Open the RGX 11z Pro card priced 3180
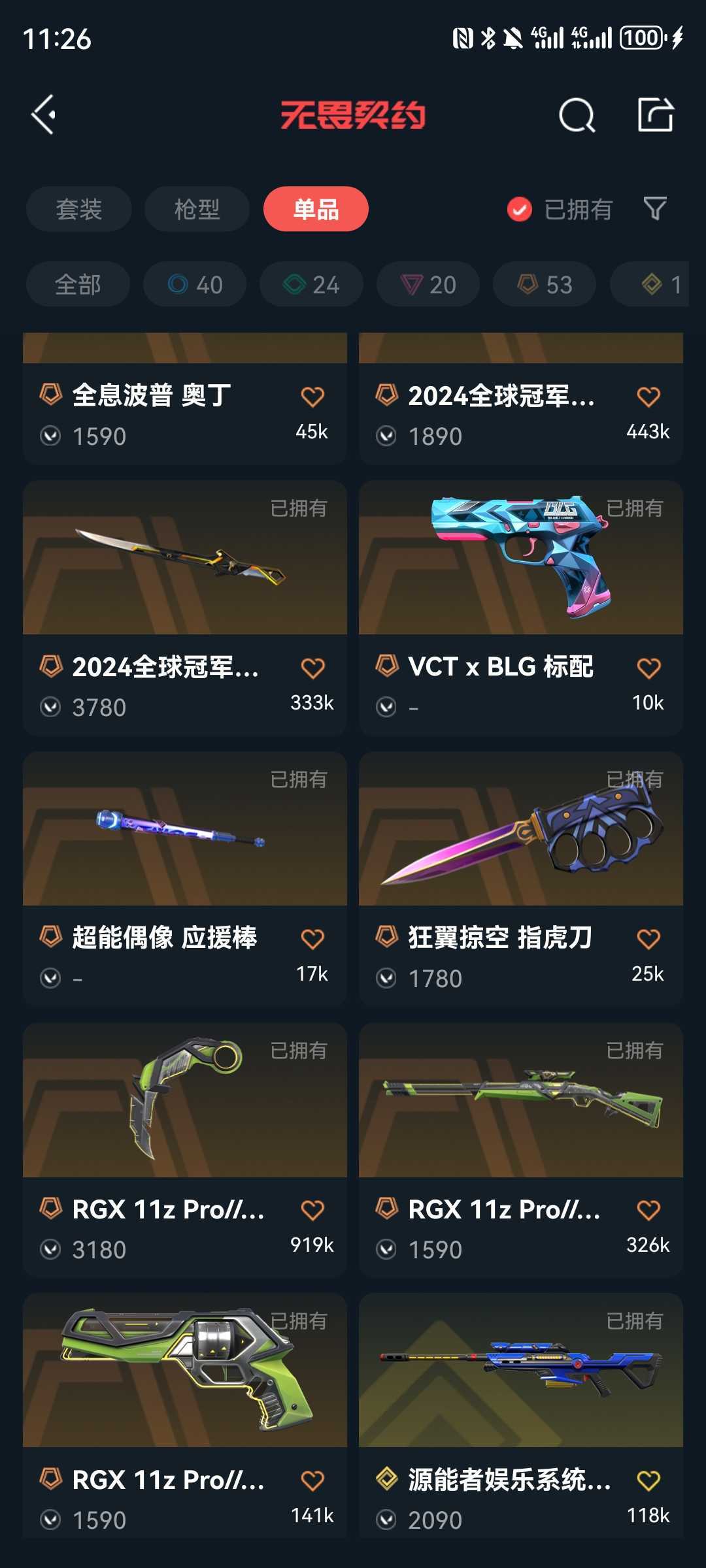706x1568 pixels. click(185, 1151)
